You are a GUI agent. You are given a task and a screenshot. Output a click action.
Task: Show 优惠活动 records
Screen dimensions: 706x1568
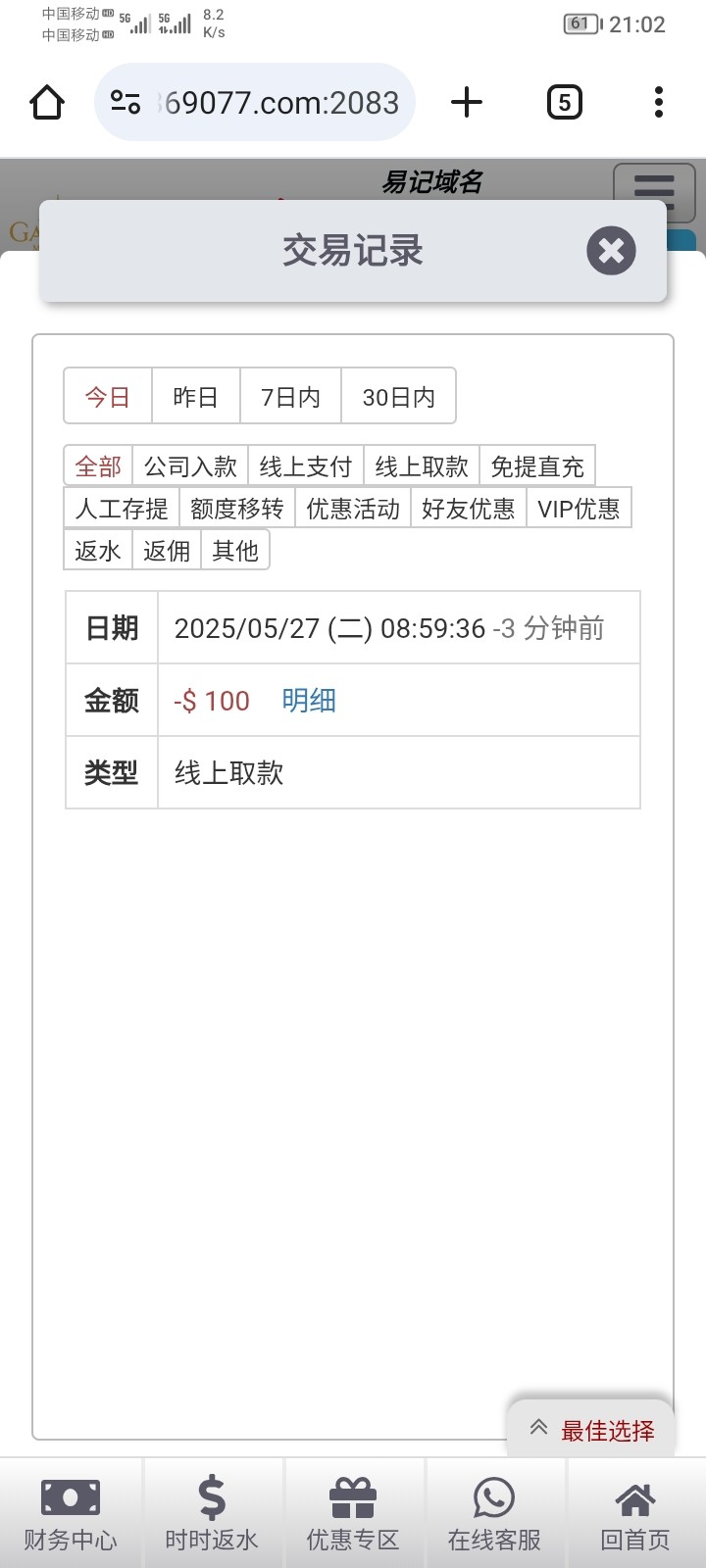click(x=353, y=509)
